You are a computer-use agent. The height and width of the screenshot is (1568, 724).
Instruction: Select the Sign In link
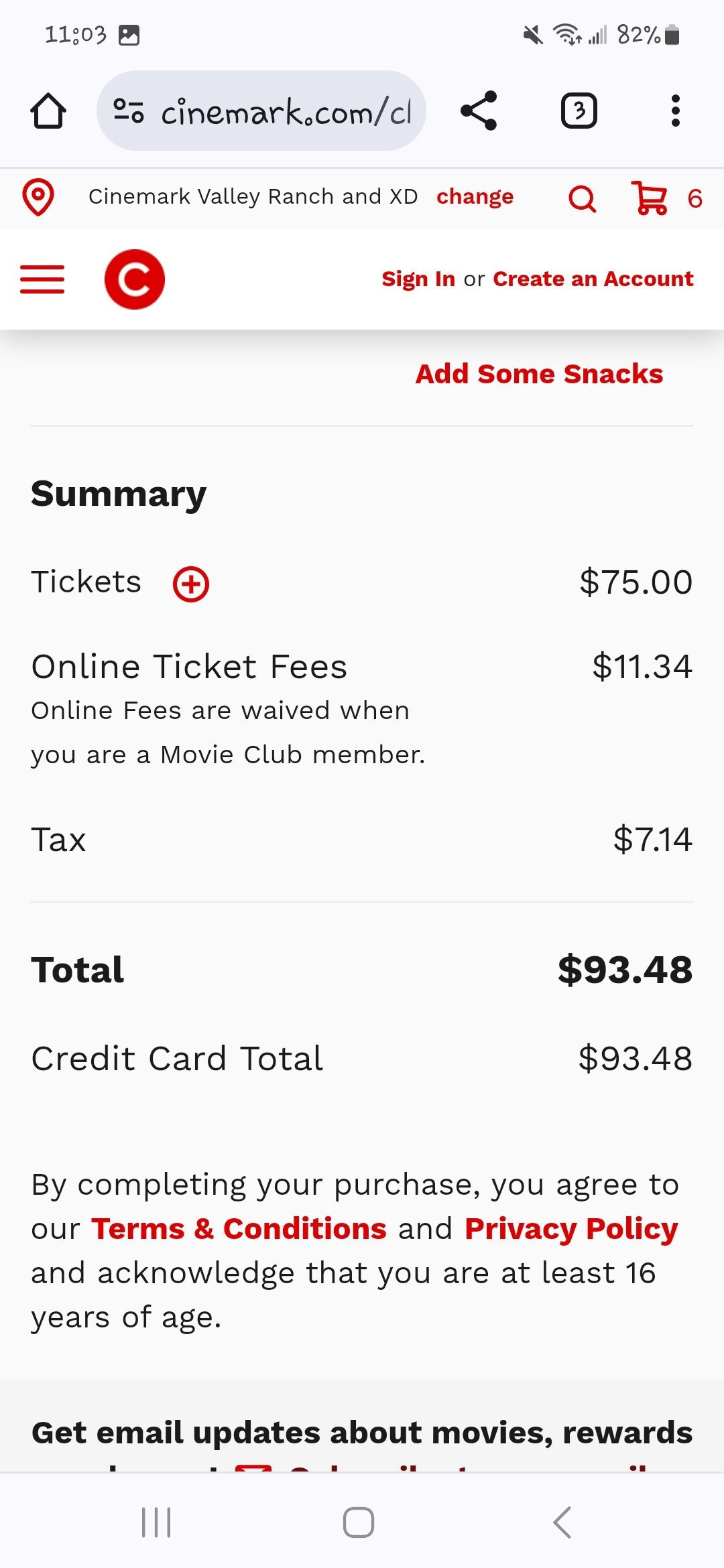pyautogui.click(x=418, y=279)
